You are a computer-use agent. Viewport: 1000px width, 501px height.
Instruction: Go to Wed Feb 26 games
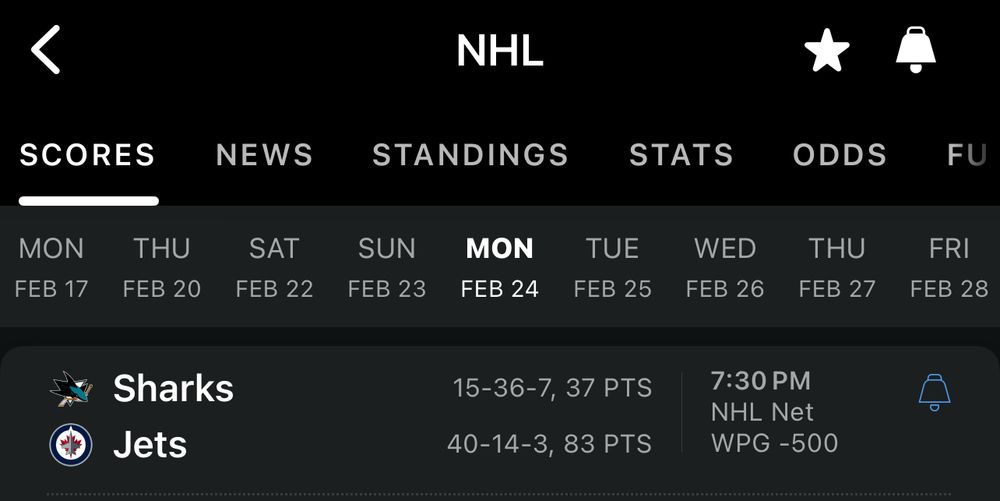click(x=725, y=268)
